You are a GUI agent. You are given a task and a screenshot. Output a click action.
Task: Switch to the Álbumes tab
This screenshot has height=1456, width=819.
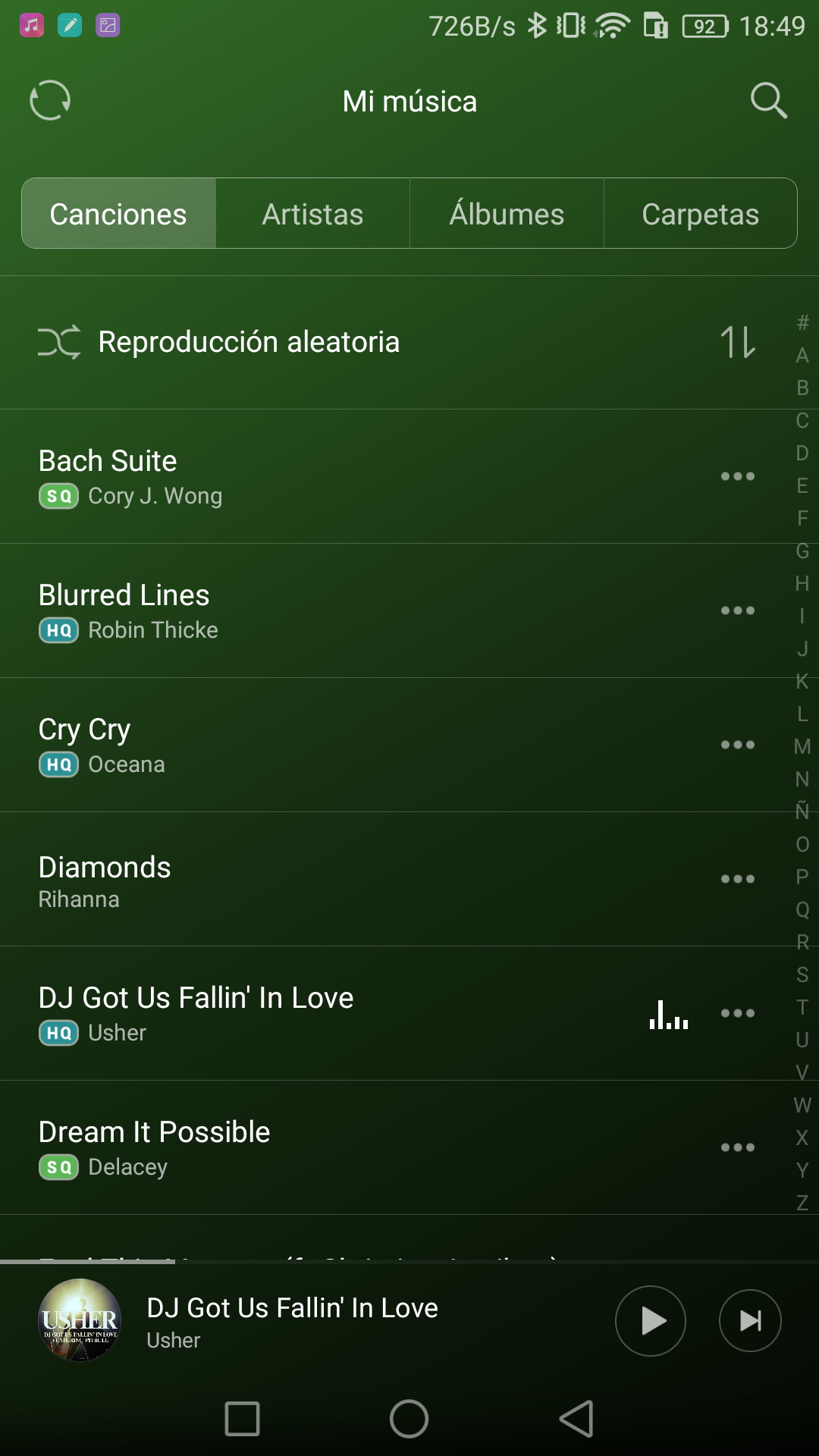click(507, 214)
